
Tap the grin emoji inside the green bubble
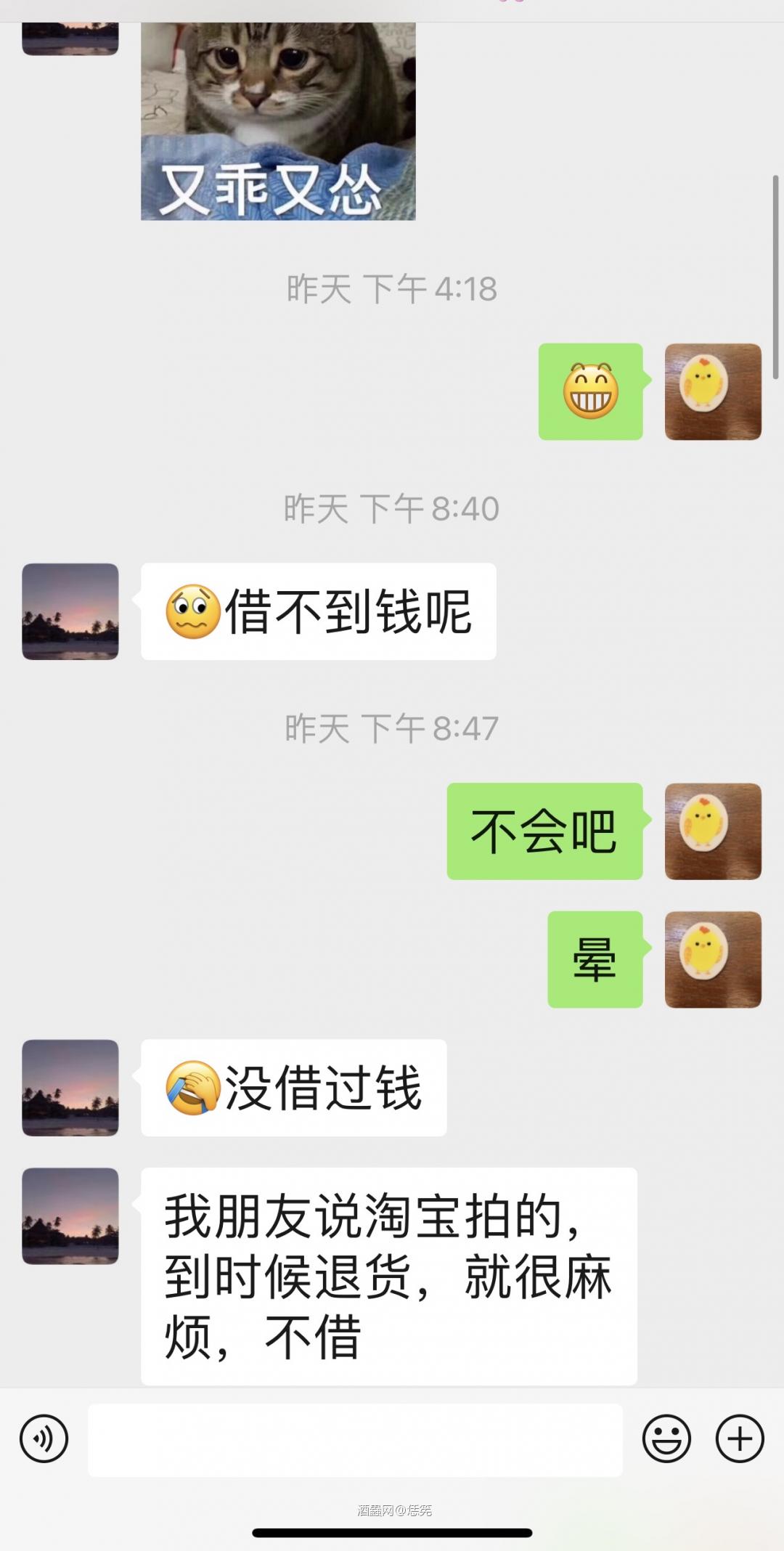tap(592, 392)
